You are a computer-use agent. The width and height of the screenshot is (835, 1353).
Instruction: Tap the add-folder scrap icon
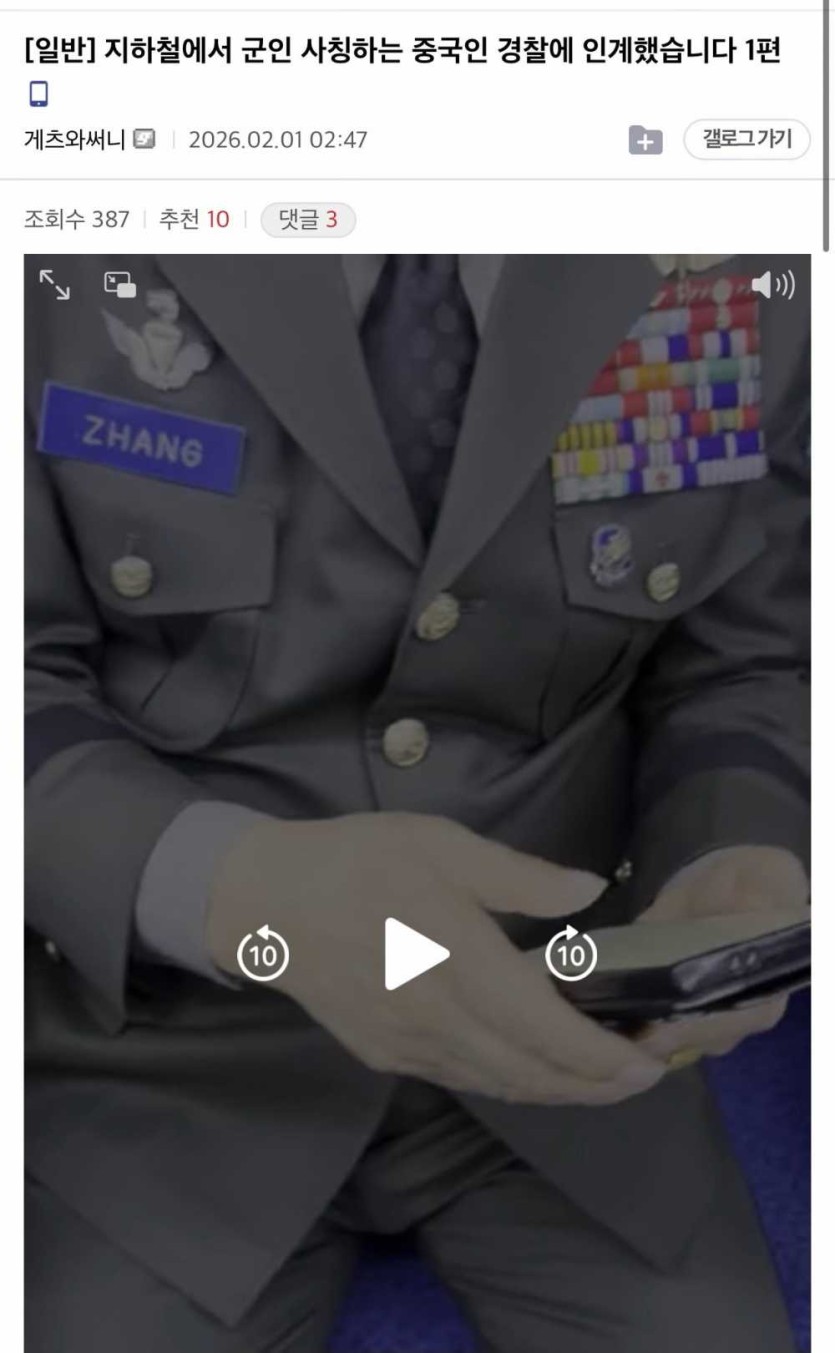click(x=645, y=140)
